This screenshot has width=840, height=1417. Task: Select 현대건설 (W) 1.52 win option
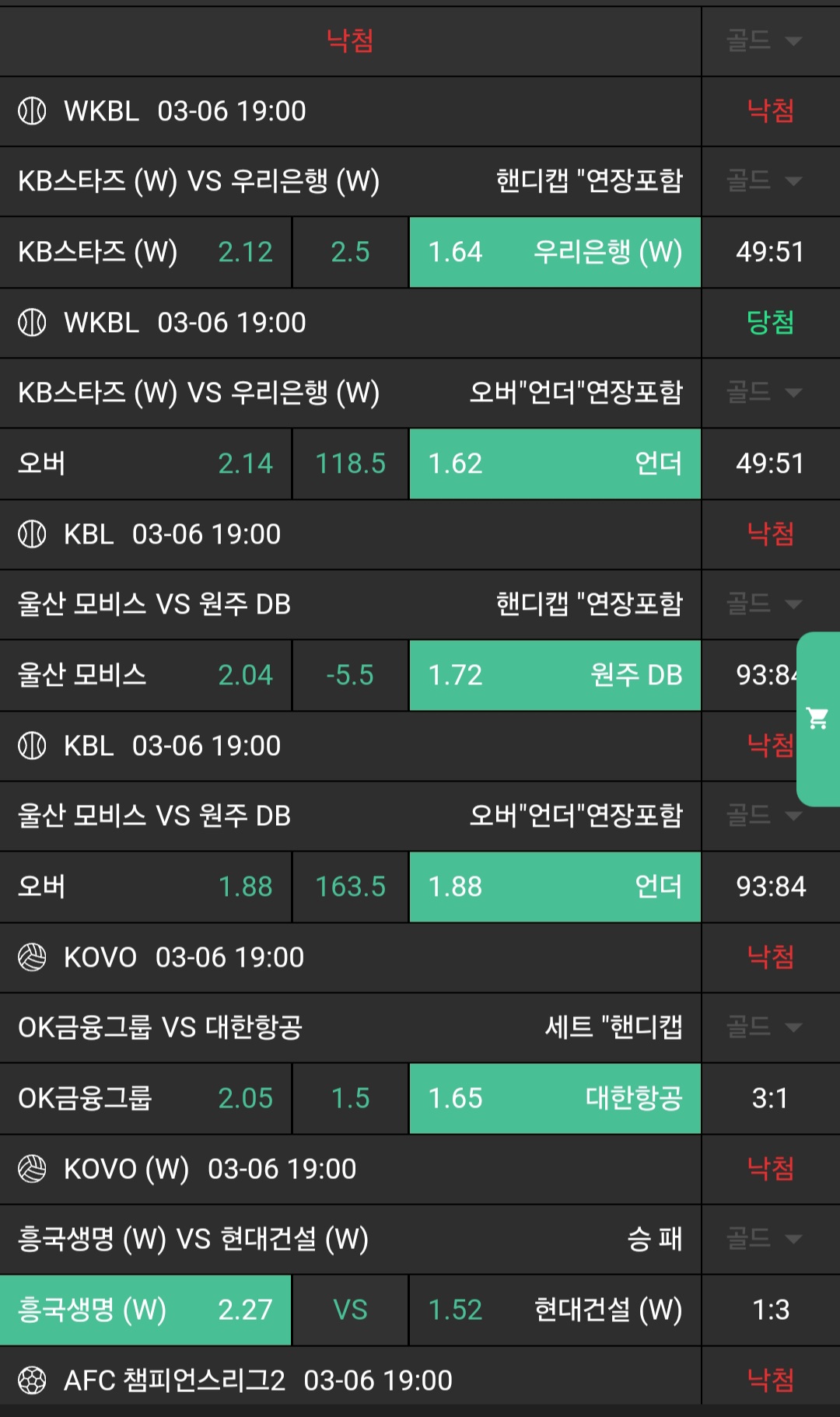(x=555, y=1310)
